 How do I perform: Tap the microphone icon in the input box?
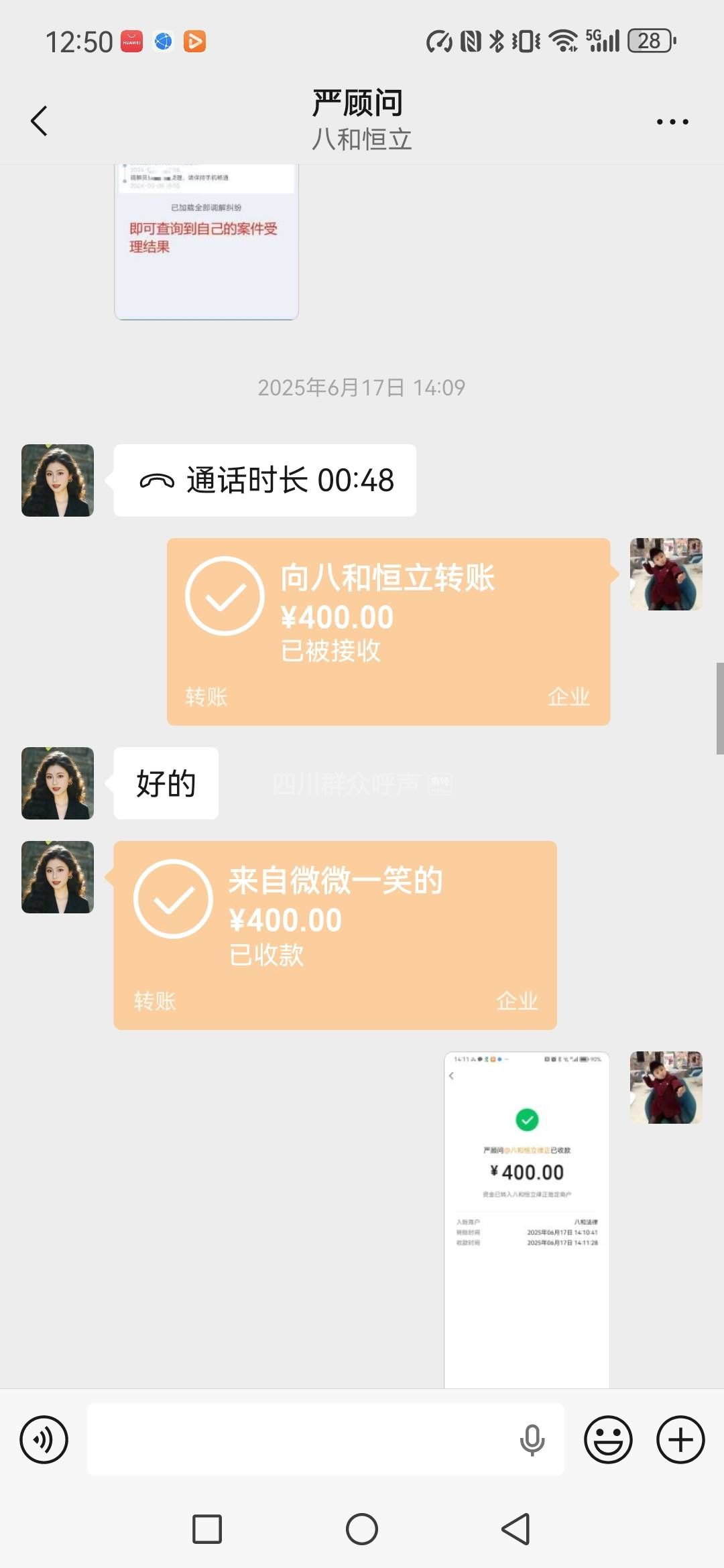pyautogui.click(x=532, y=1439)
